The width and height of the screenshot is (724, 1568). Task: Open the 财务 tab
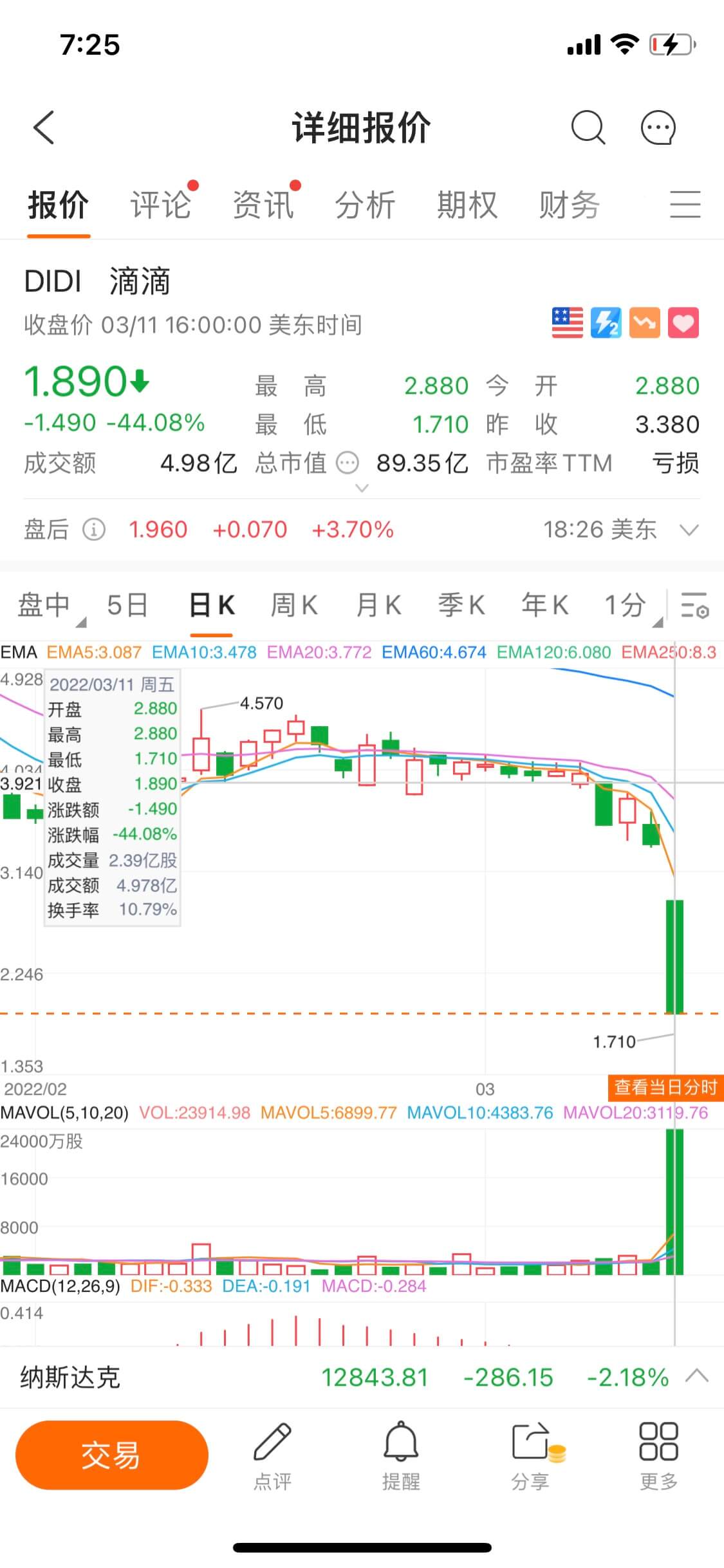[x=569, y=205]
